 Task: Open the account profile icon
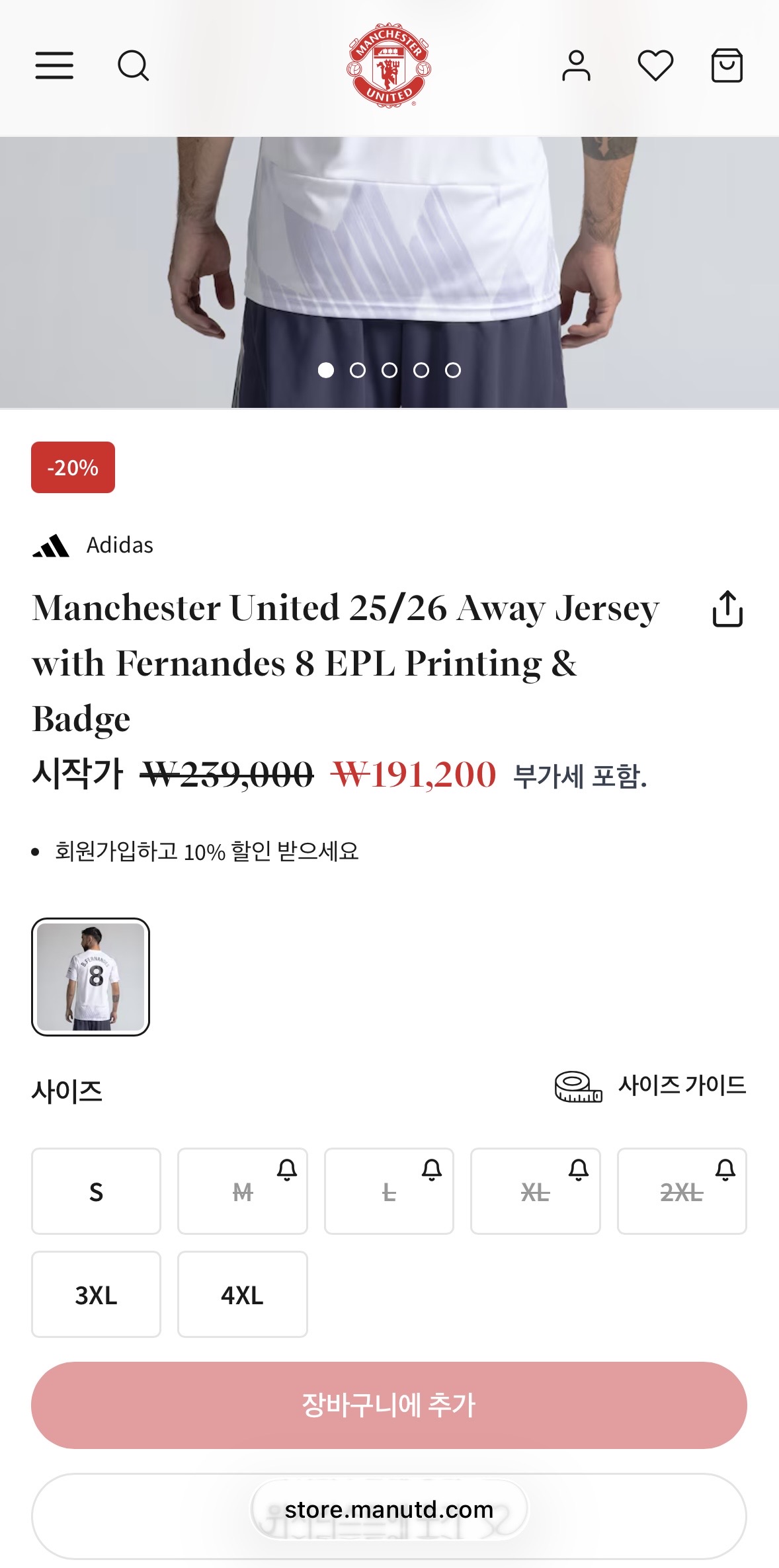tap(576, 65)
